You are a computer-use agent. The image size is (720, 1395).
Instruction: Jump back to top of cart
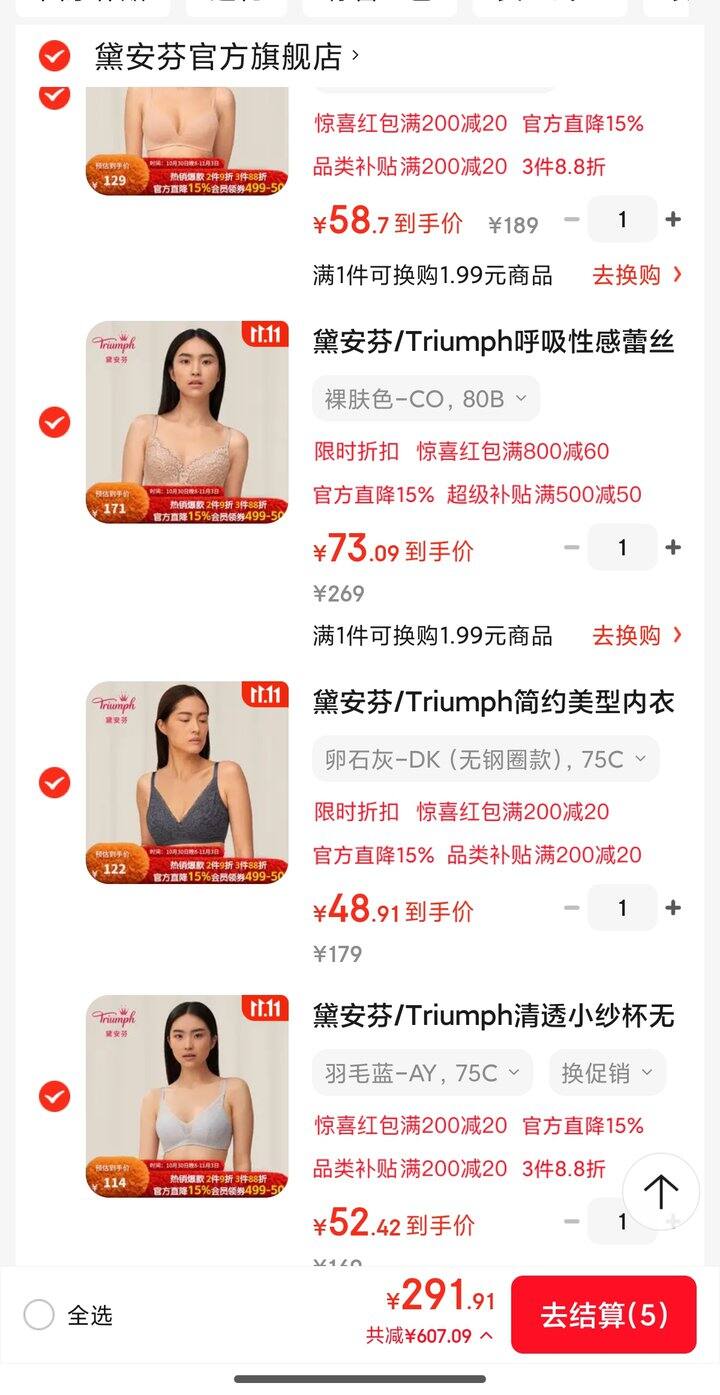(x=660, y=1191)
